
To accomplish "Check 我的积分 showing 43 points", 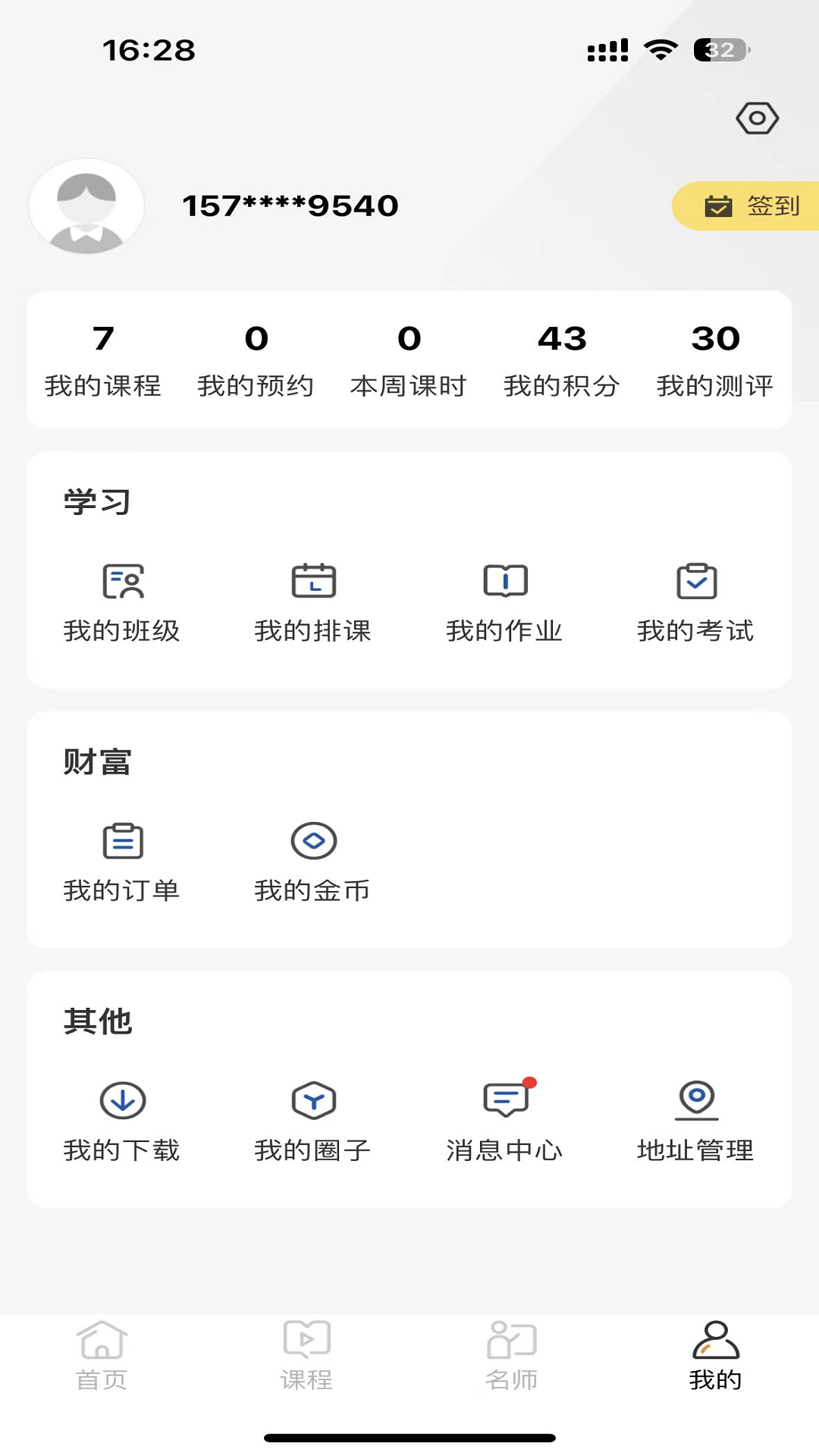I will tap(561, 360).
